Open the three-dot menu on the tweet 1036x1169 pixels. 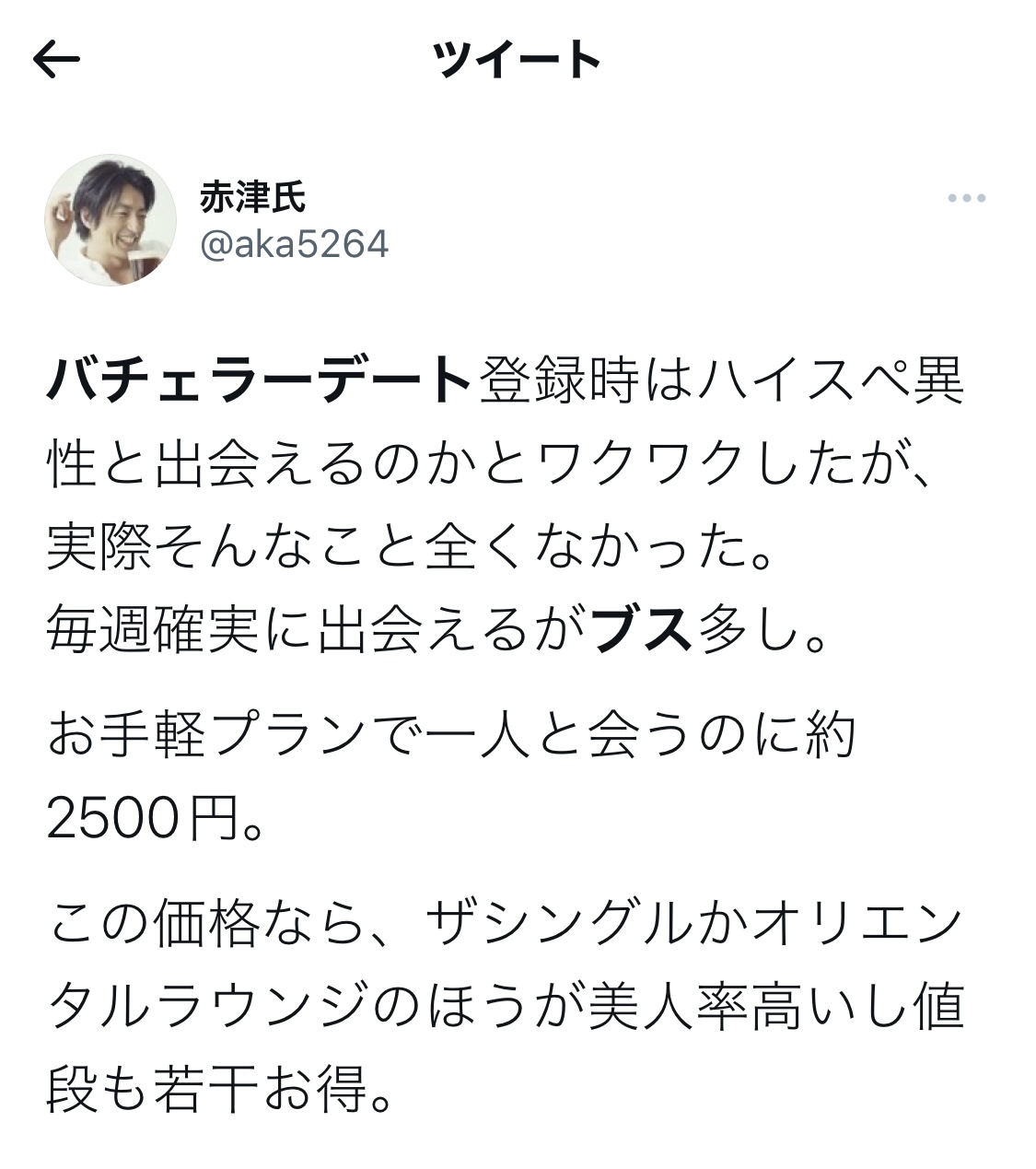coord(966,198)
